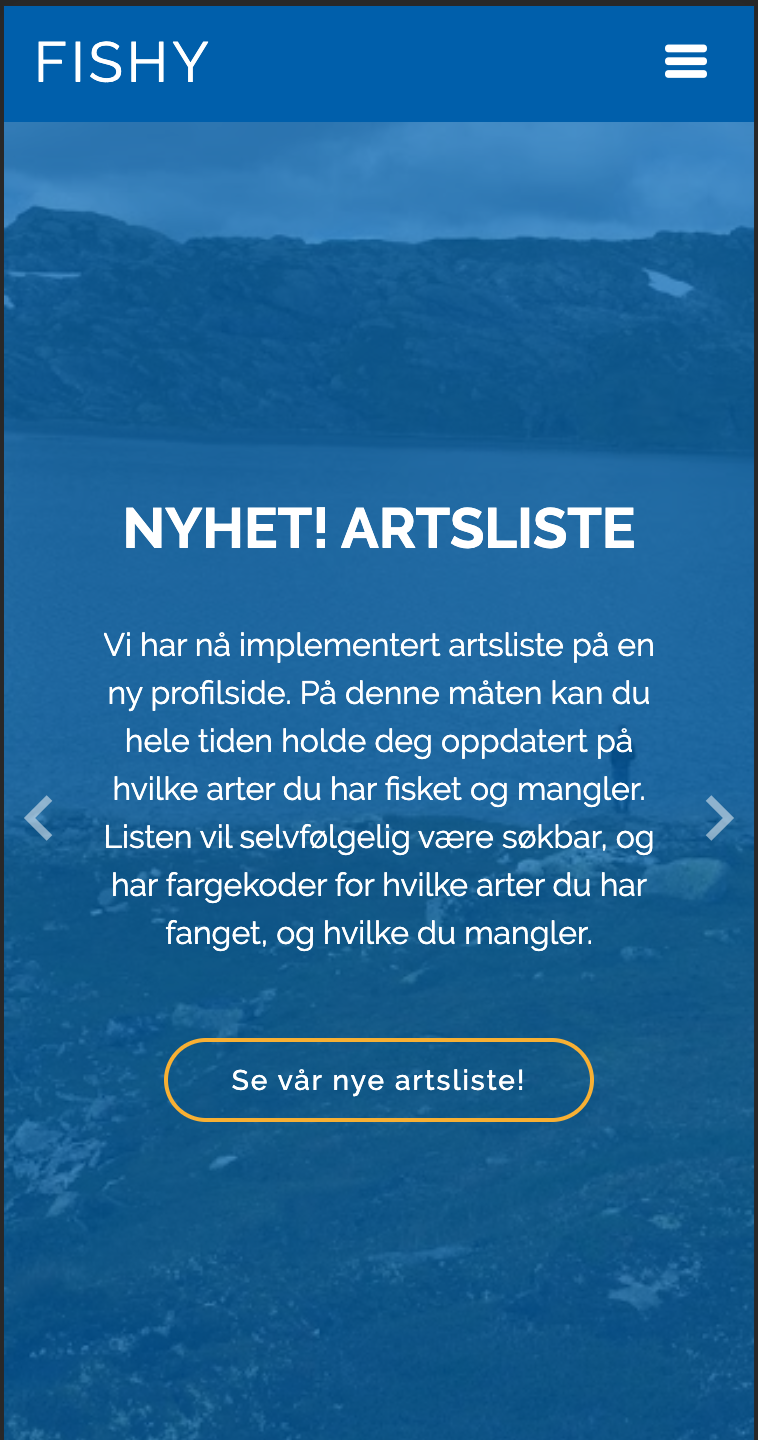Screen dimensions: 758x1440
Task: Advance to the next carousel slide
Action: (719, 818)
